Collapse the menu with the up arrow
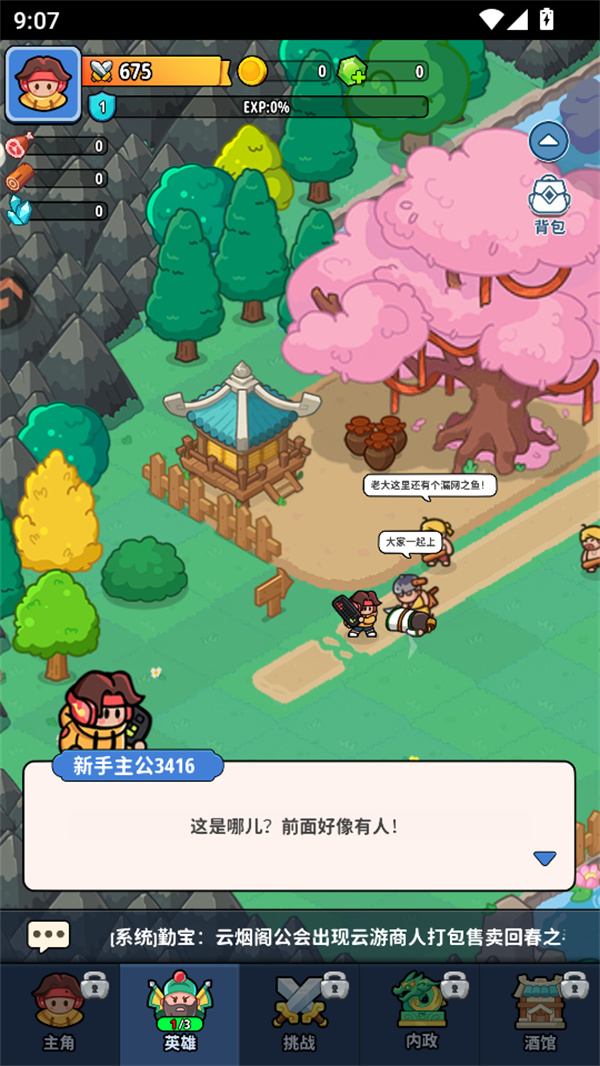The width and height of the screenshot is (600, 1066). (x=548, y=142)
